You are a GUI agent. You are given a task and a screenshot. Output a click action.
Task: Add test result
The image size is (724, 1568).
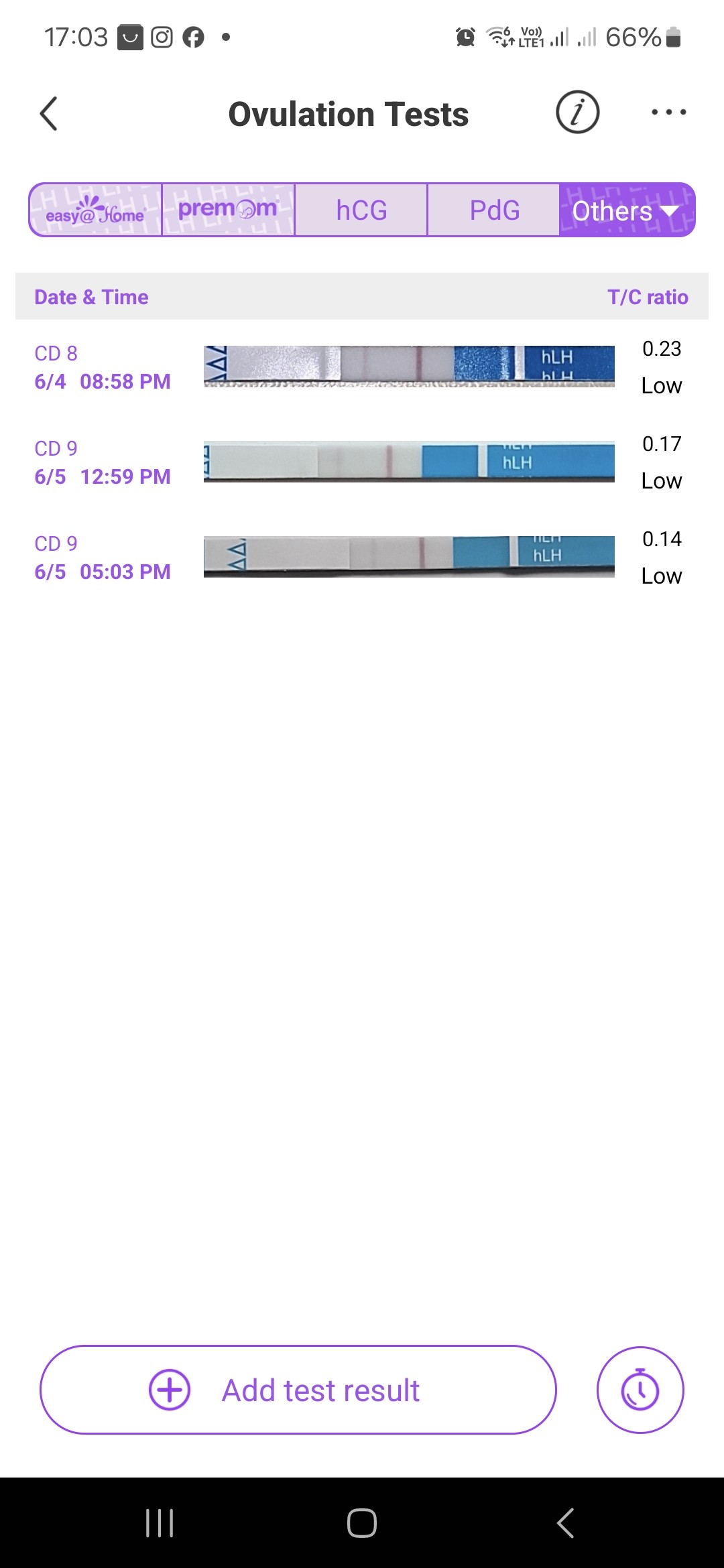click(298, 1390)
